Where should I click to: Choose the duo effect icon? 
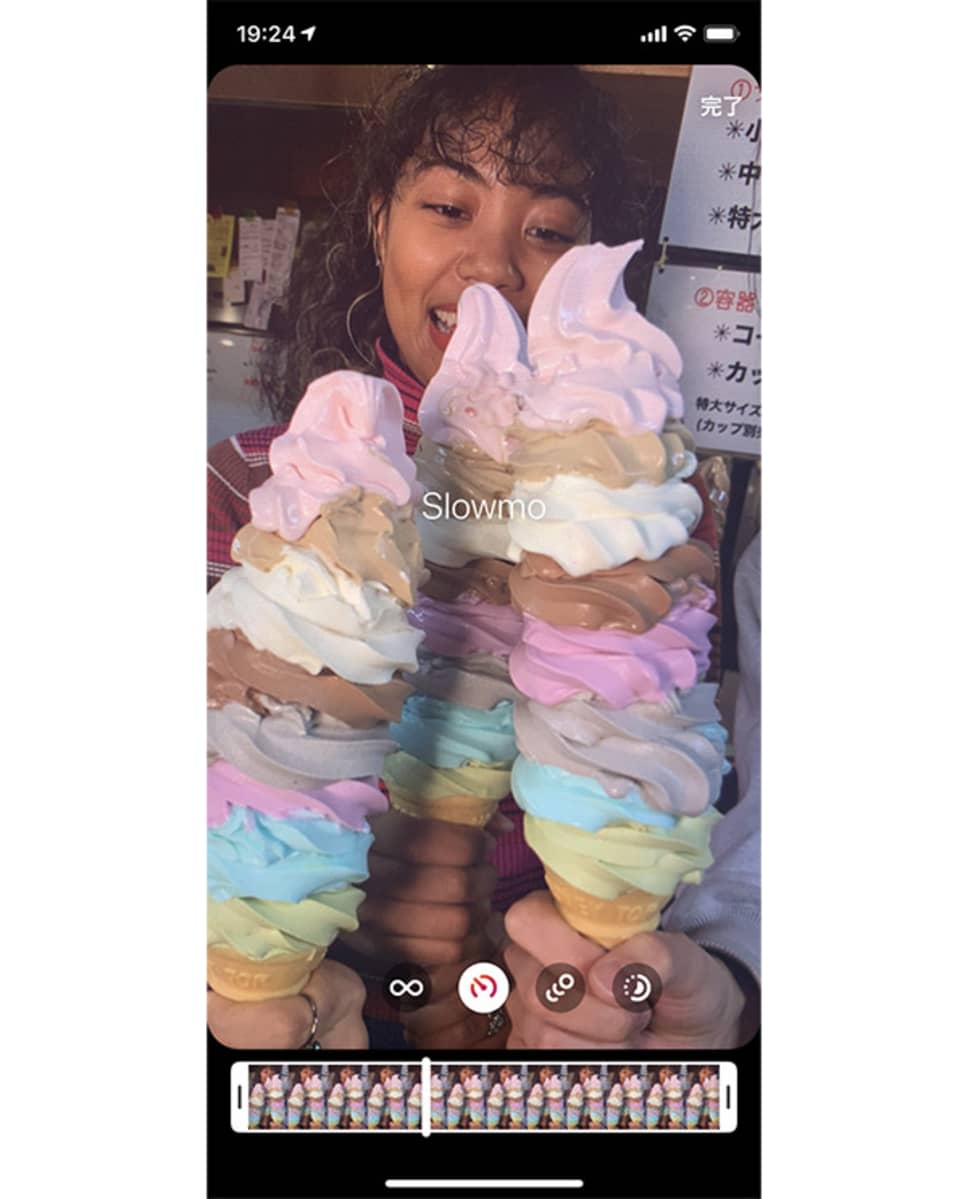[637, 988]
